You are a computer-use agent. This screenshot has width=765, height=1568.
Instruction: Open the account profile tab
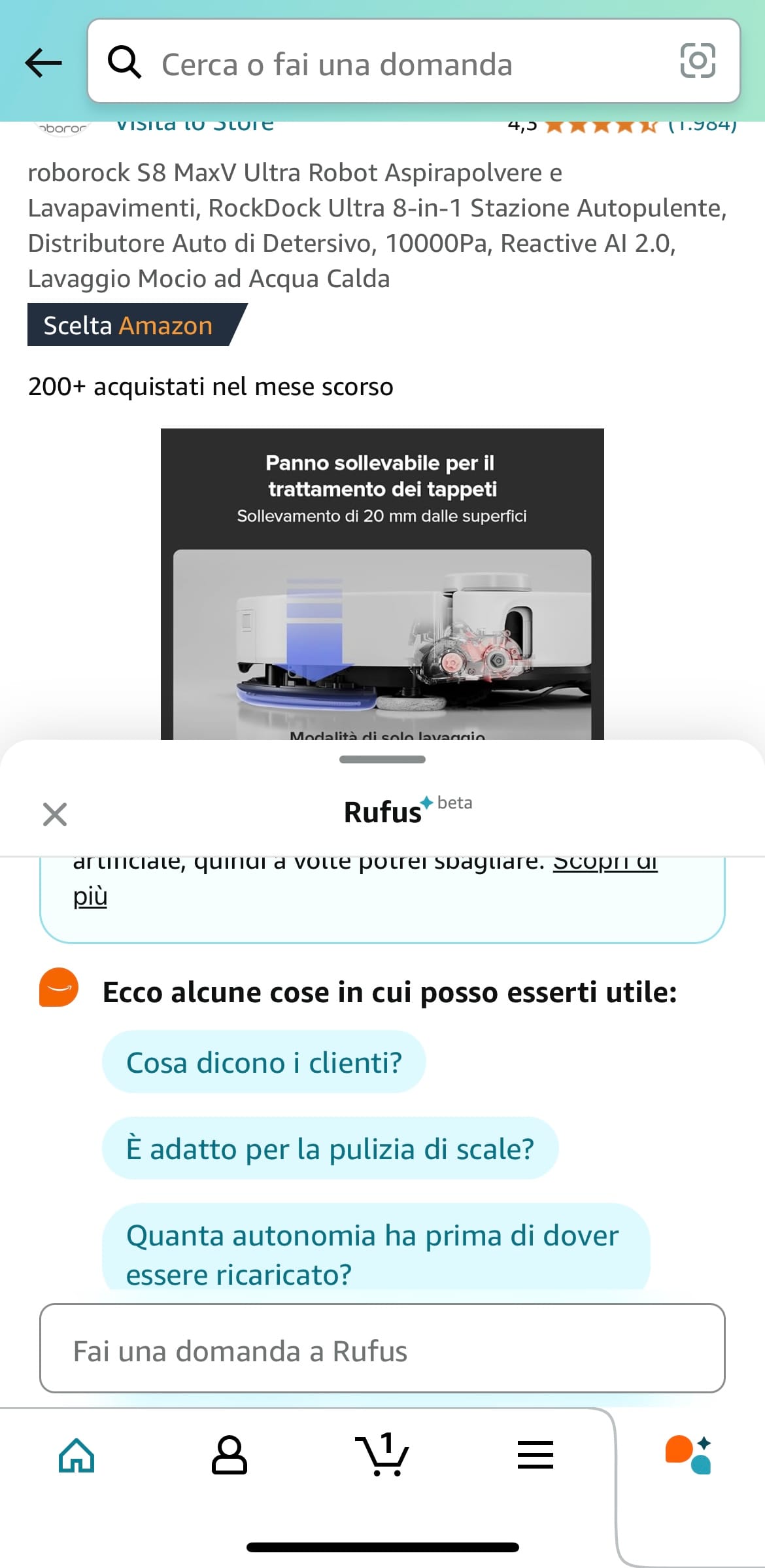tap(229, 1455)
